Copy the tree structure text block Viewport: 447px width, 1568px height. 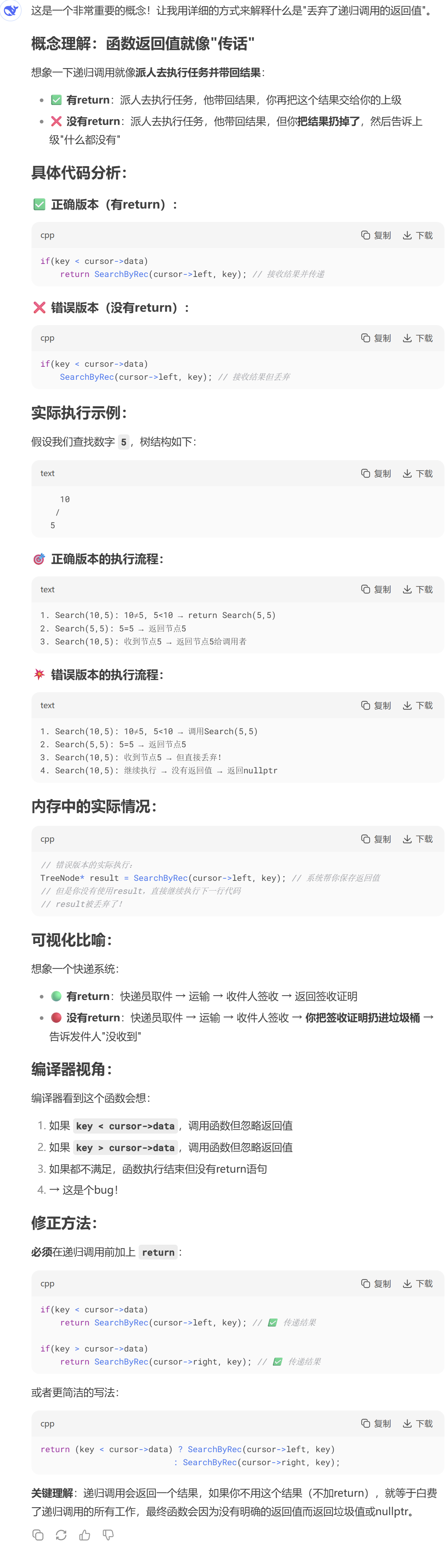tap(376, 474)
